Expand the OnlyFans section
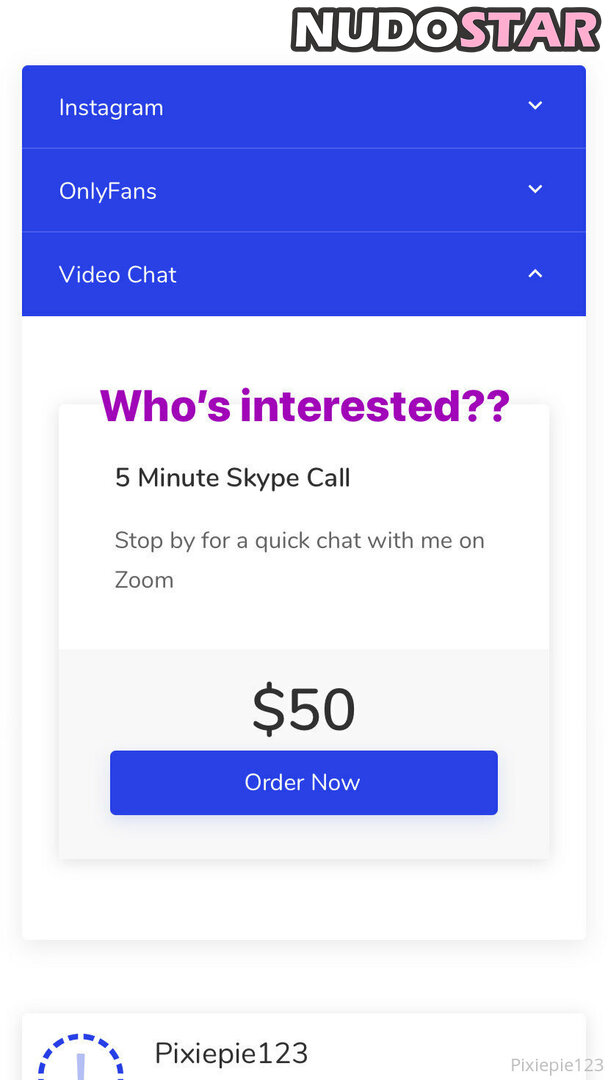This screenshot has width=608, height=1080. click(303, 190)
